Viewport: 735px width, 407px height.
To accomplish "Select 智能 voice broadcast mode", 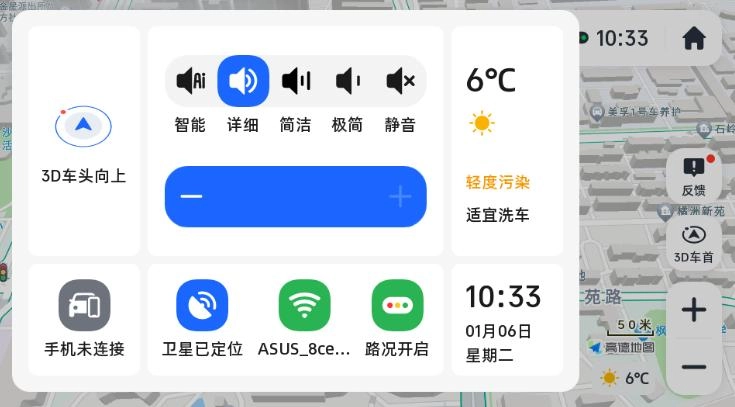I will click(x=190, y=82).
